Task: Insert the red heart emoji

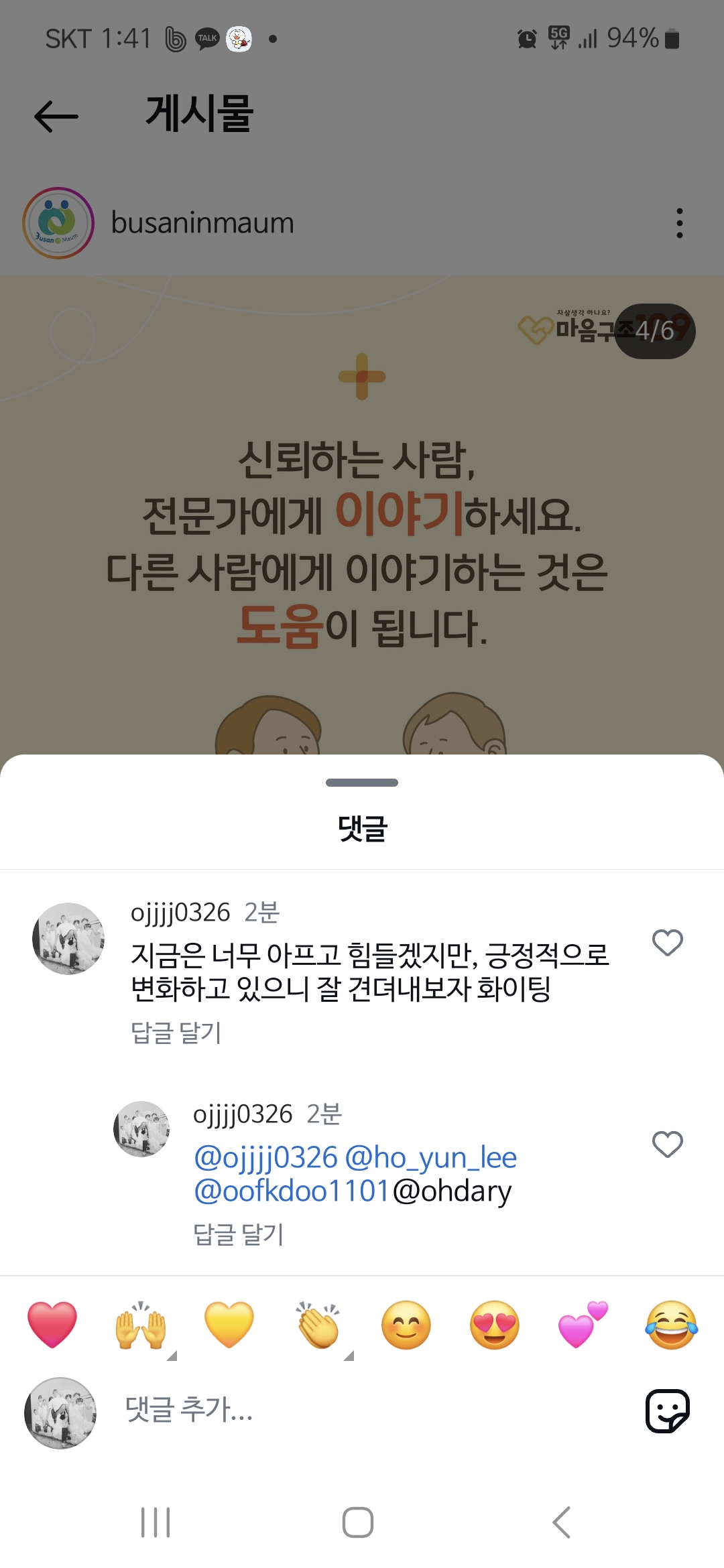Action: [52, 1325]
